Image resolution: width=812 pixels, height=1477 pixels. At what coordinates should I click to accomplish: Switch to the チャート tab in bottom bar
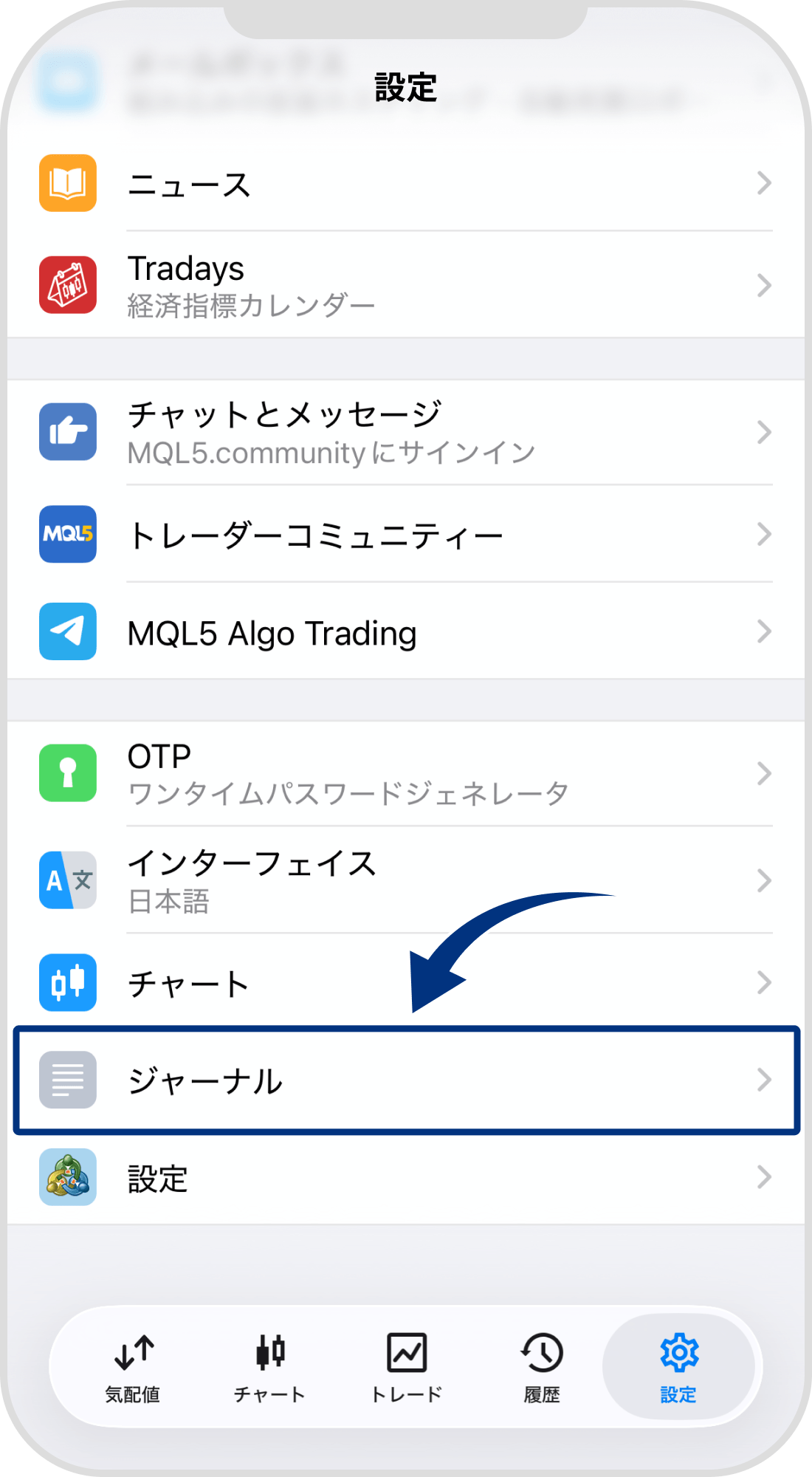pos(269,1368)
